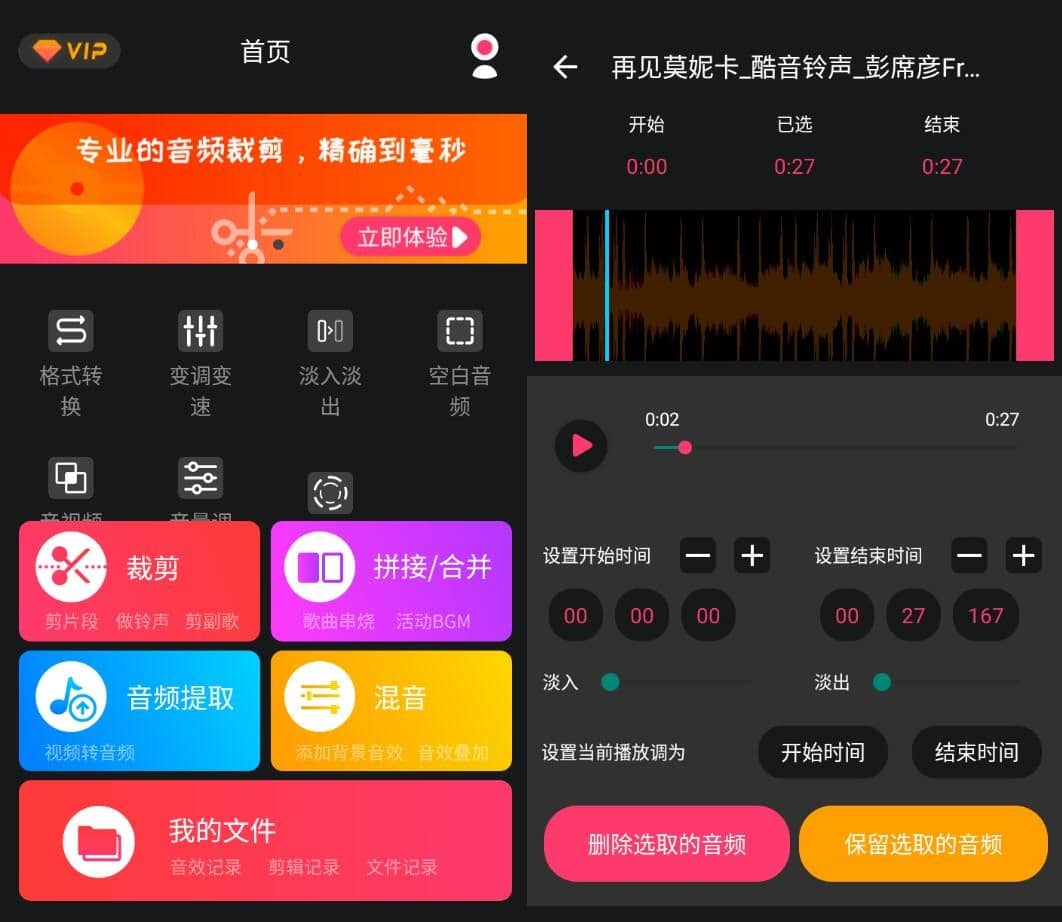Open the 裁剪 card
Viewport: 1062px width, 922px height.
tap(139, 581)
